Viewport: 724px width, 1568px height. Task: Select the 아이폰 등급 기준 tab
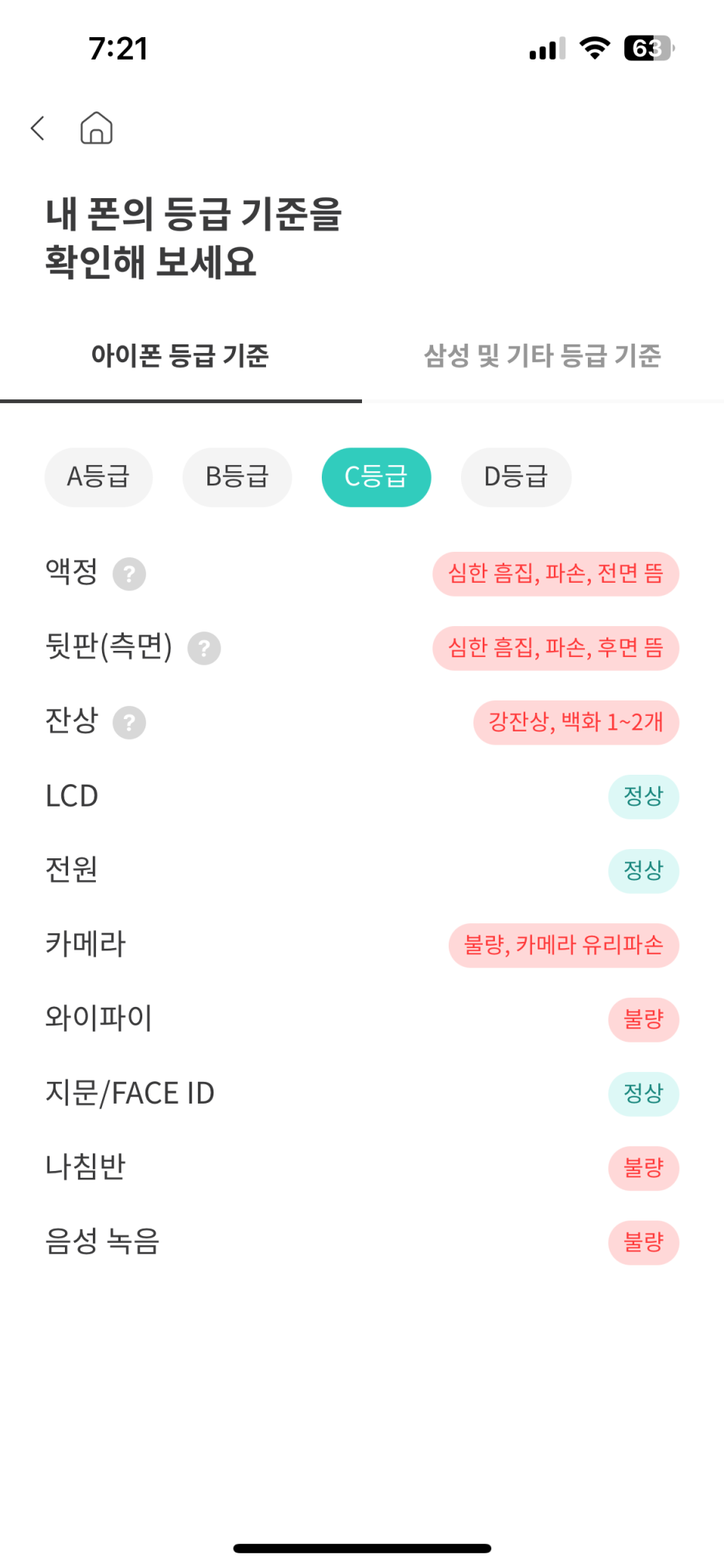point(180,356)
